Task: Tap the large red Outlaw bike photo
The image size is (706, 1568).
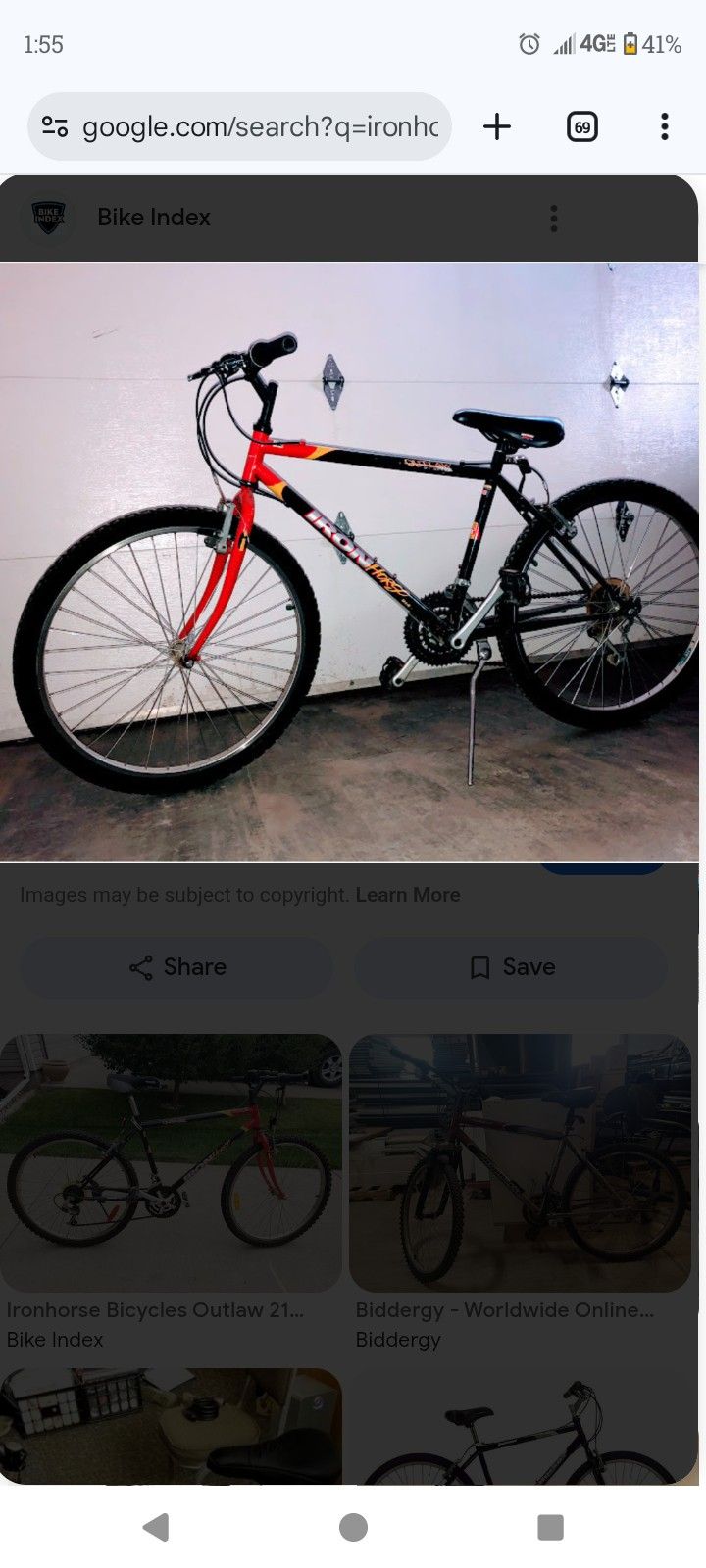Action: [x=353, y=559]
